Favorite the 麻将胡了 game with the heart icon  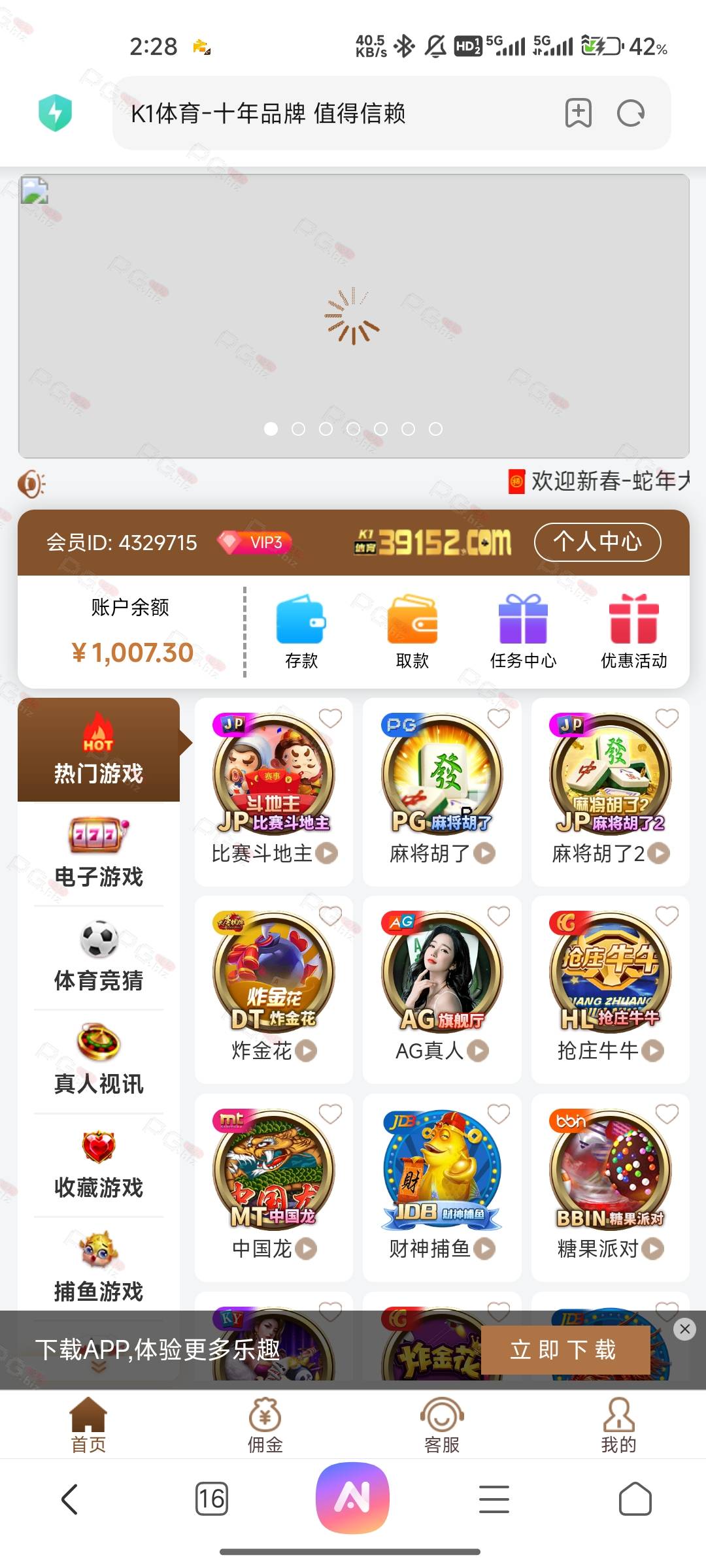[x=499, y=718]
